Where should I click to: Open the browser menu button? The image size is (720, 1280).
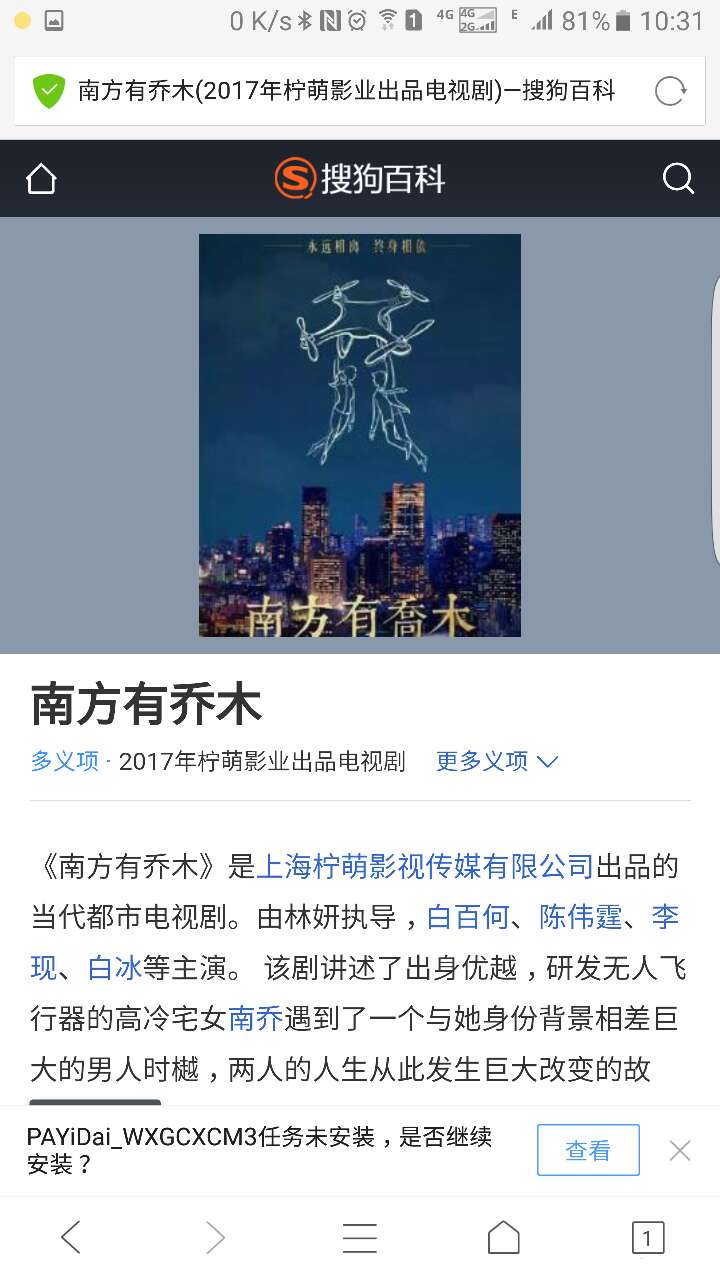point(360,1238)
